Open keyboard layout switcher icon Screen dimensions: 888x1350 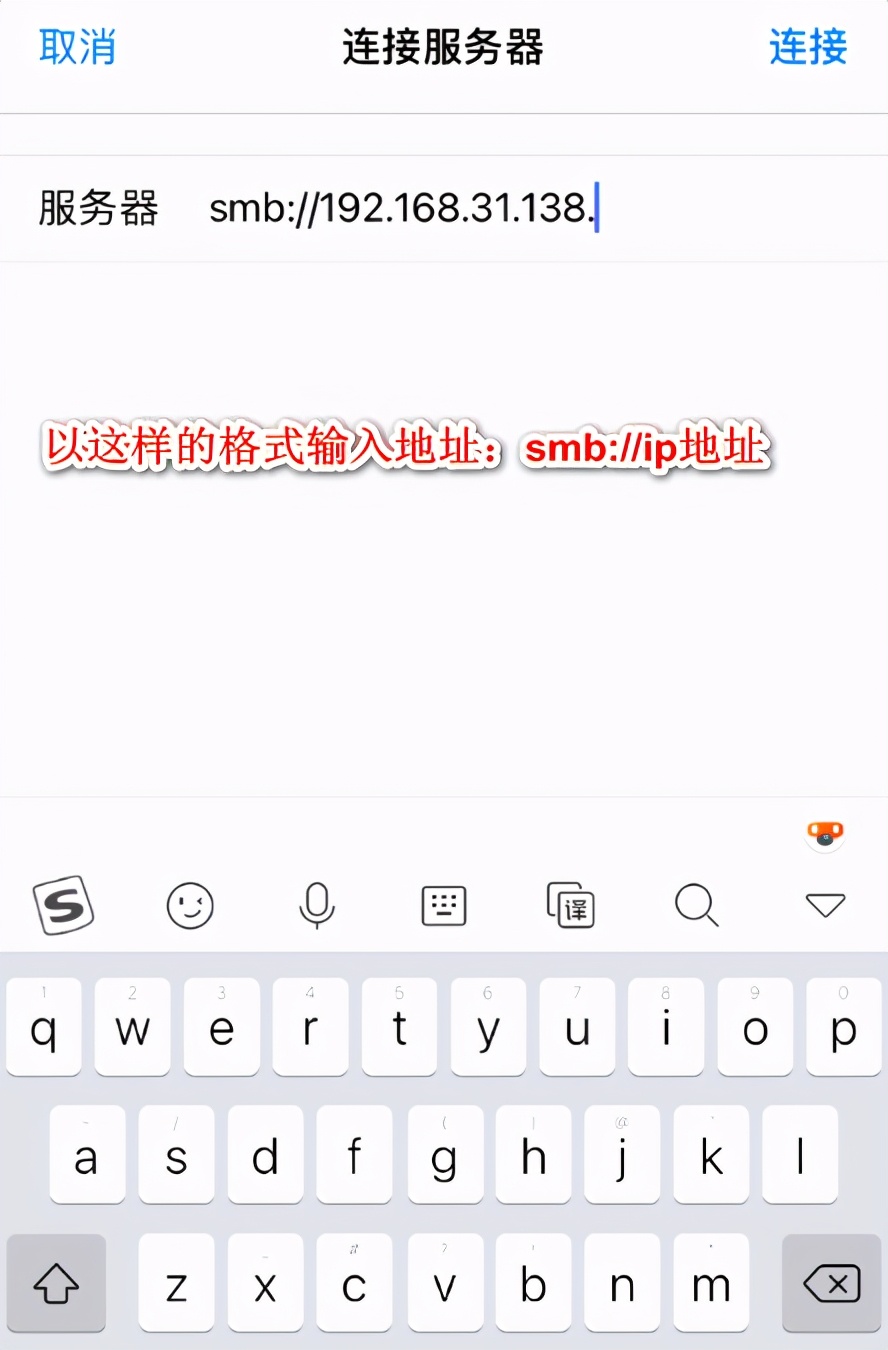[444, 906]
